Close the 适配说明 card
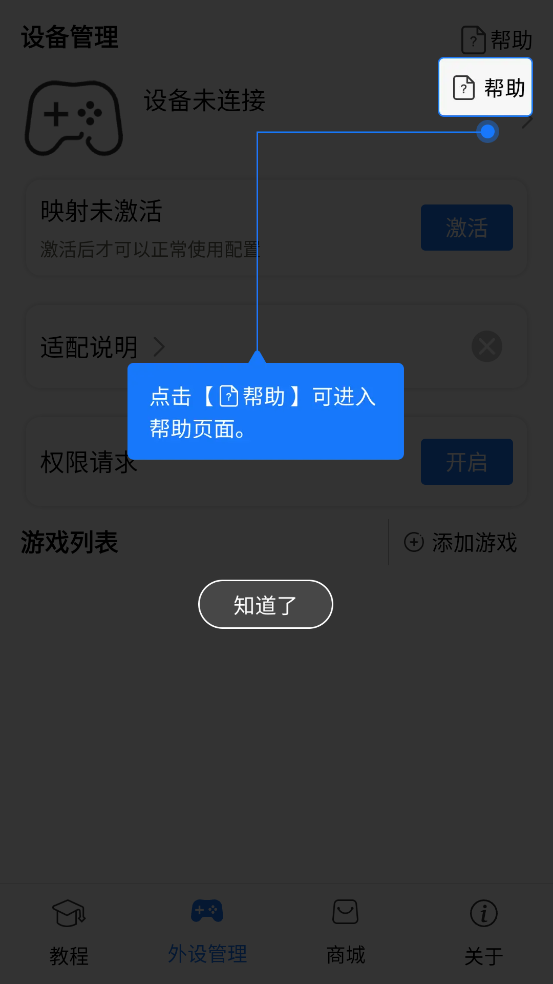 [486, 346]
